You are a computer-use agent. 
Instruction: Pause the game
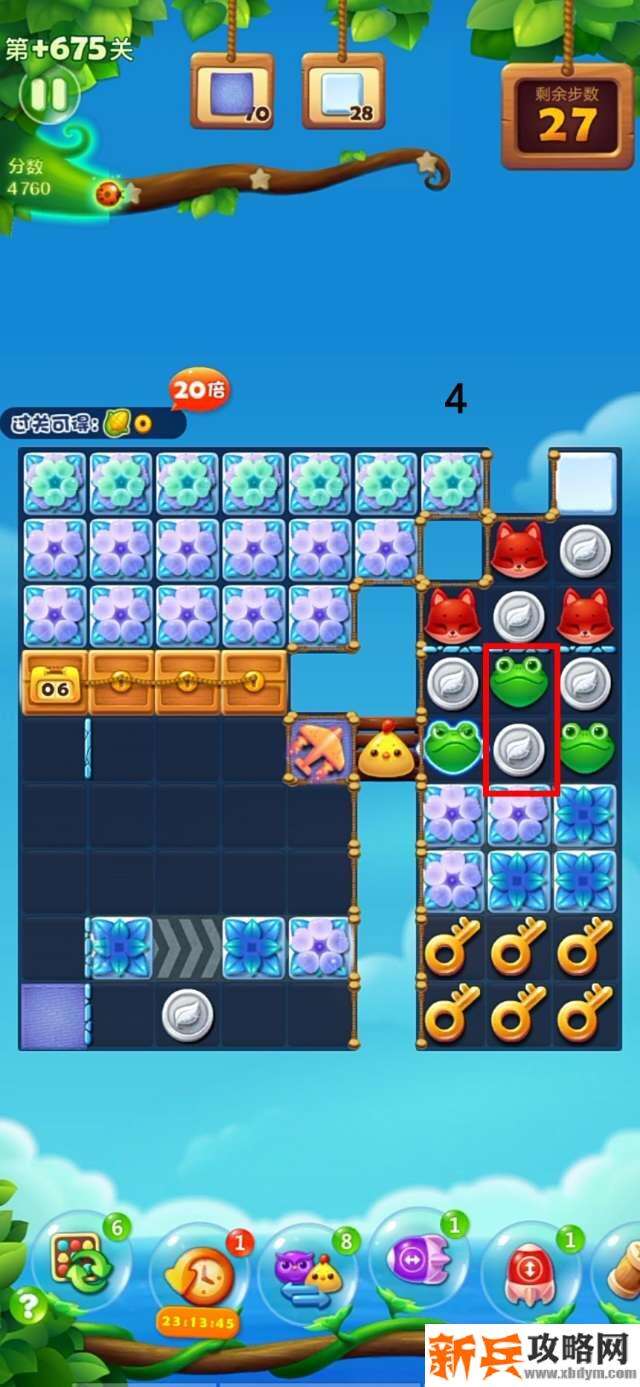[x=48, y=95]
